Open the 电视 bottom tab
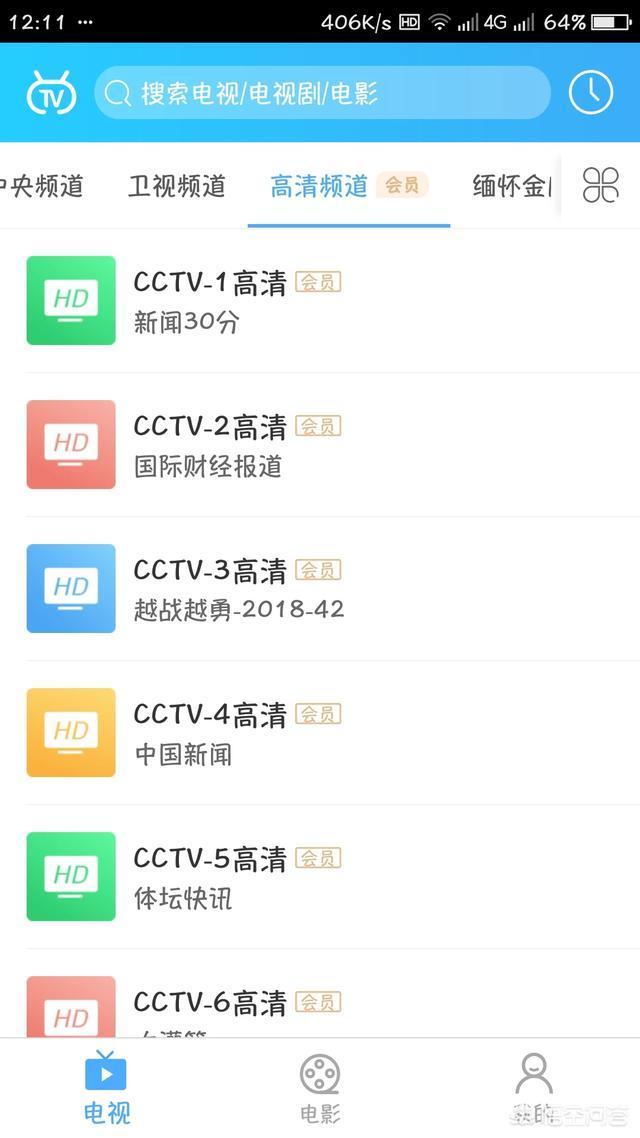 [x=106, y=1088]
